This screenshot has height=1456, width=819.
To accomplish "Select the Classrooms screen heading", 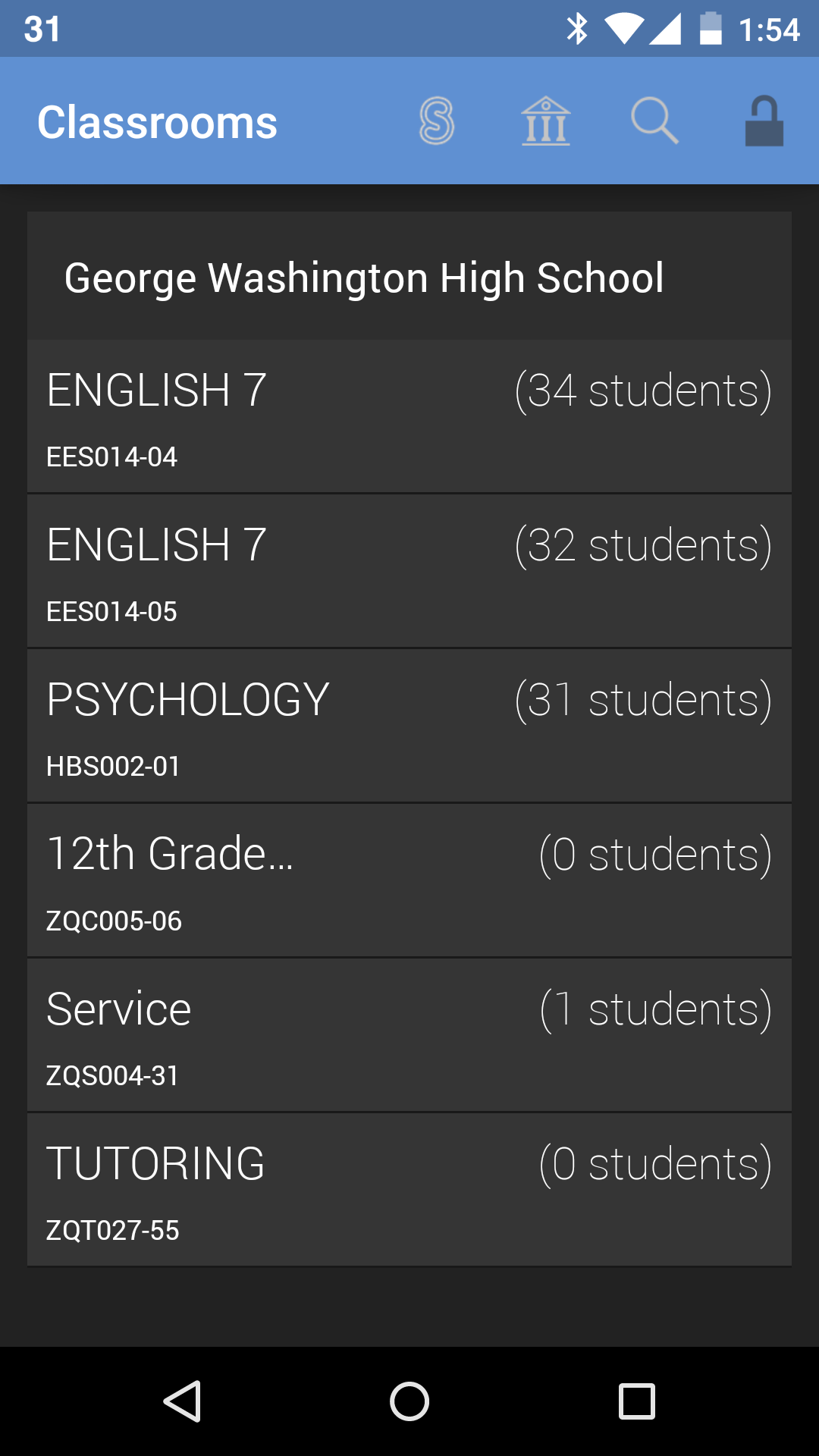I will click(158, 121).
